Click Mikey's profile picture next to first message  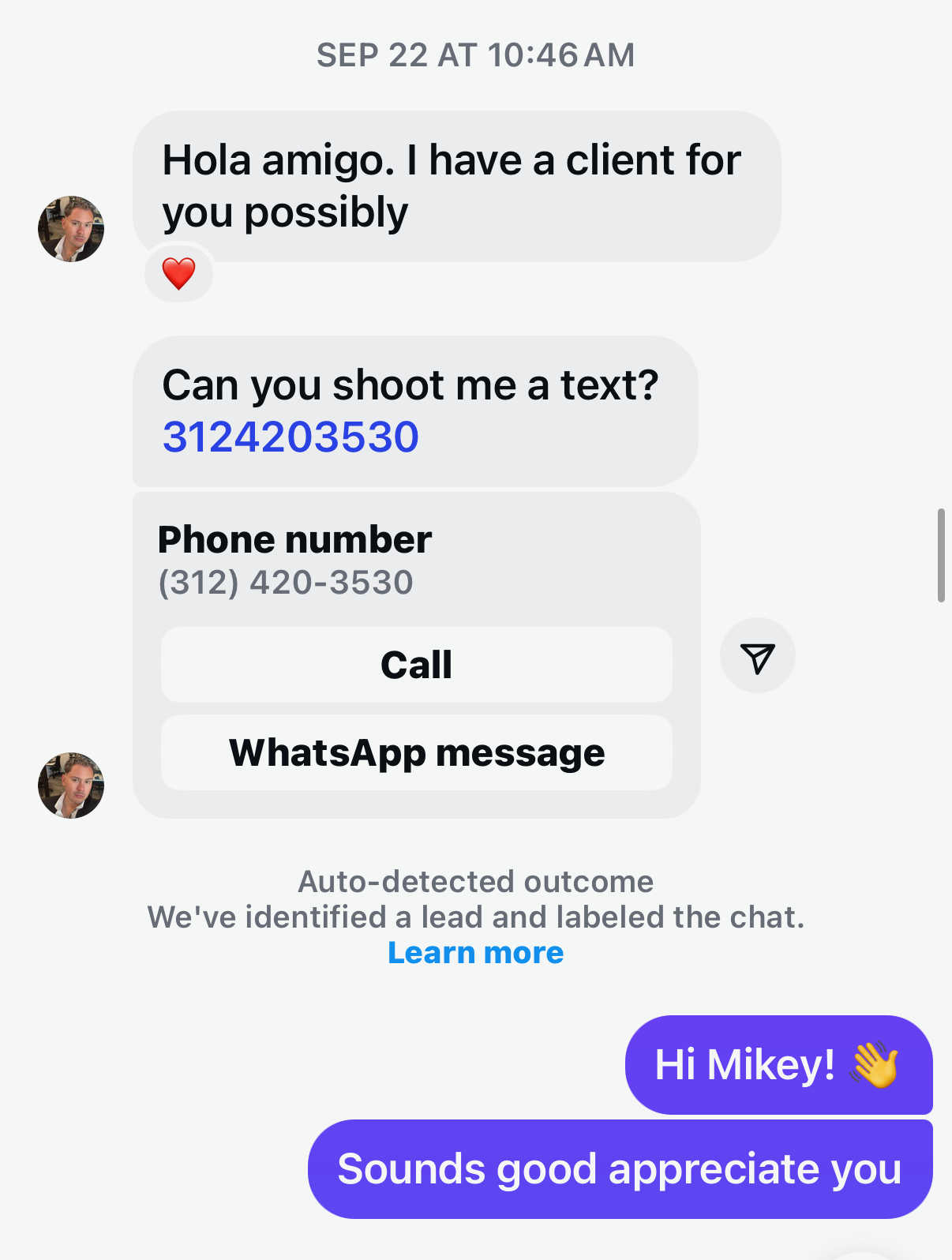[71, 229]
